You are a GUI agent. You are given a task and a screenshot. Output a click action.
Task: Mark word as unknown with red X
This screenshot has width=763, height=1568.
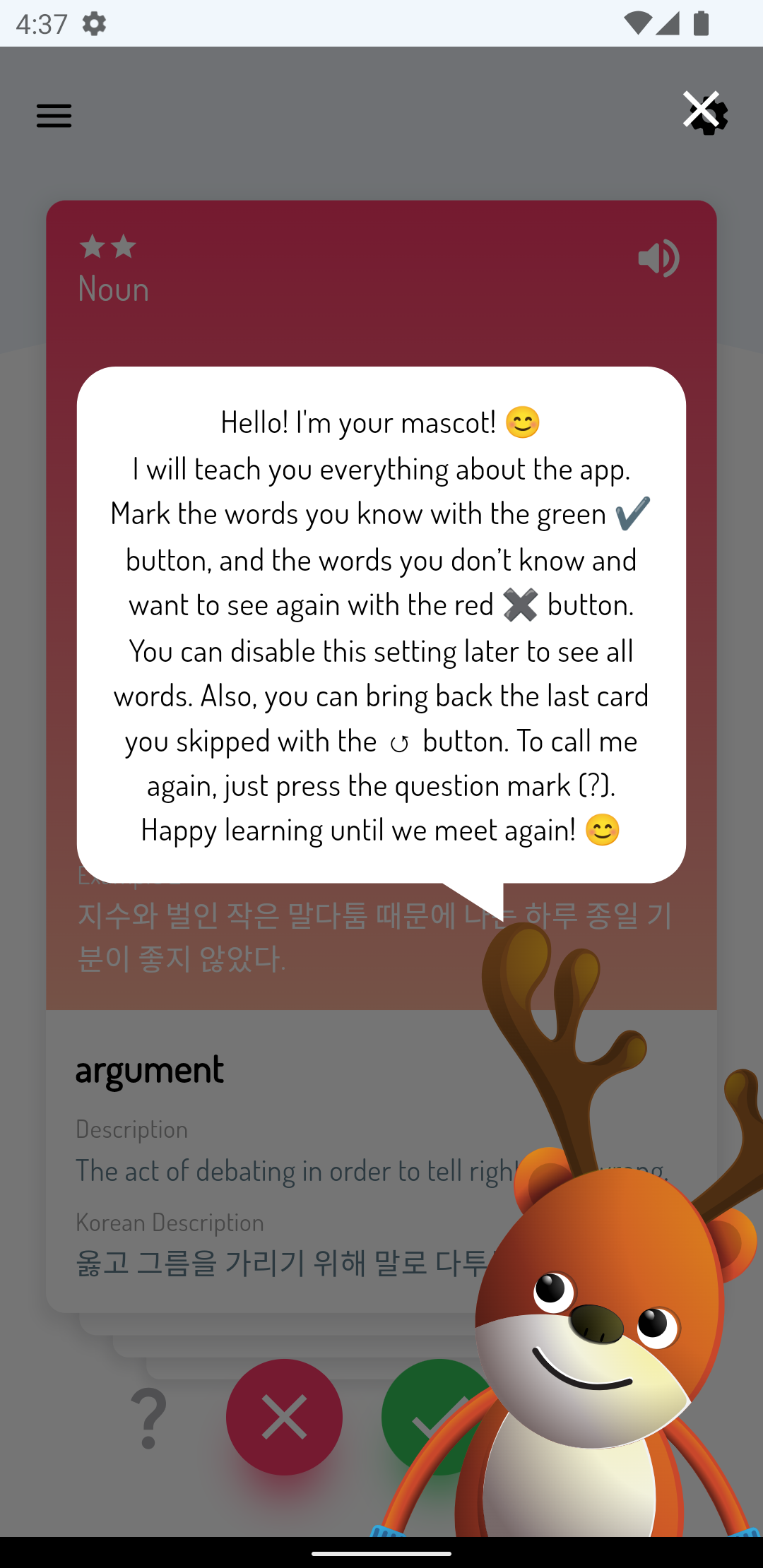click(284, 1417)
